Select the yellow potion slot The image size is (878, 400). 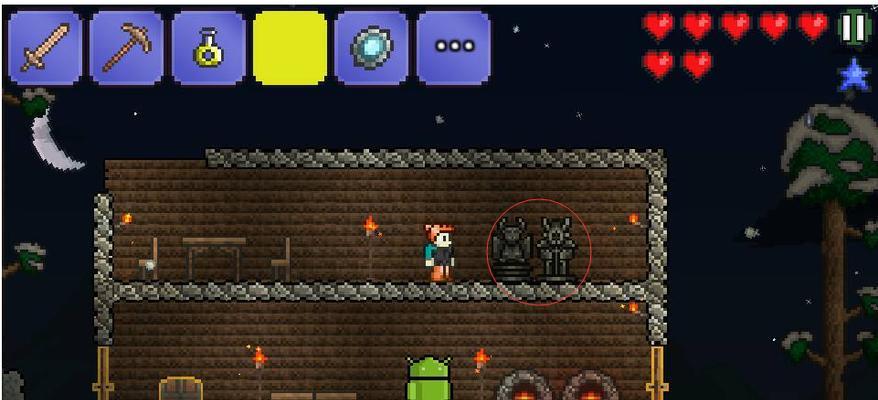coord(208,47)
